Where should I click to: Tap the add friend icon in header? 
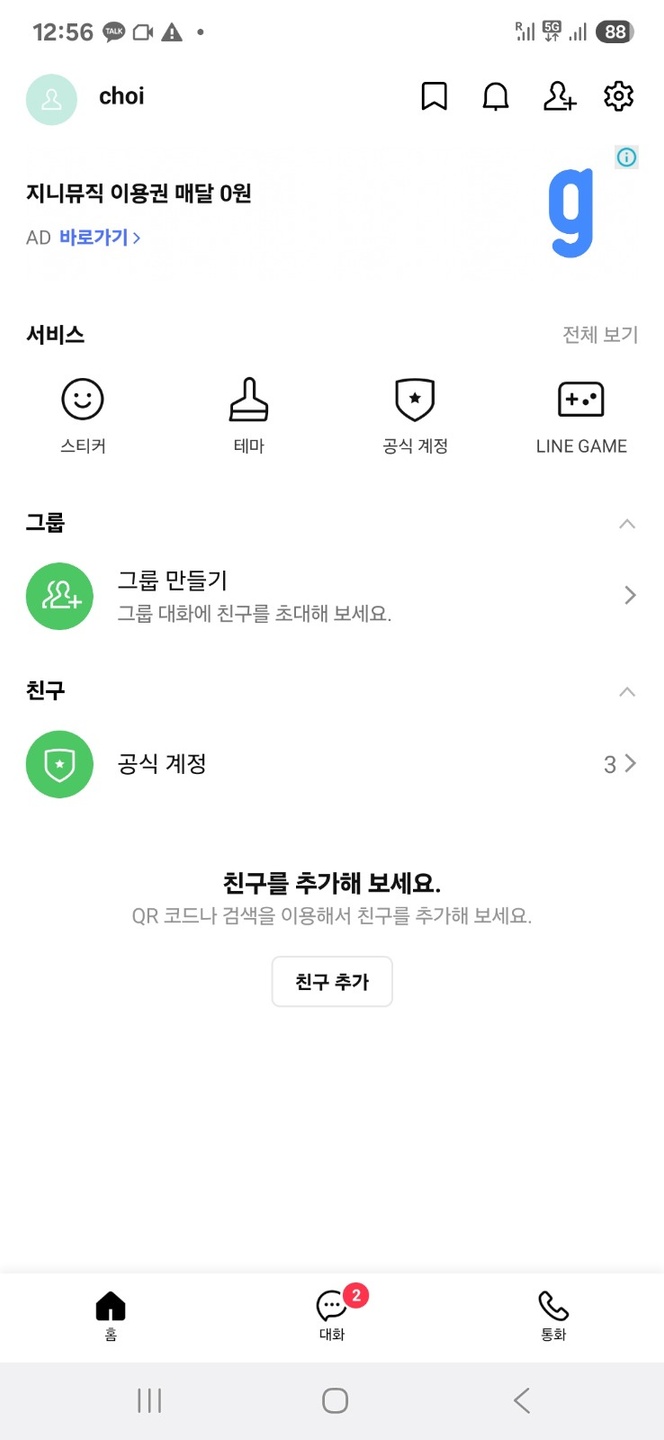click(559, 97)
